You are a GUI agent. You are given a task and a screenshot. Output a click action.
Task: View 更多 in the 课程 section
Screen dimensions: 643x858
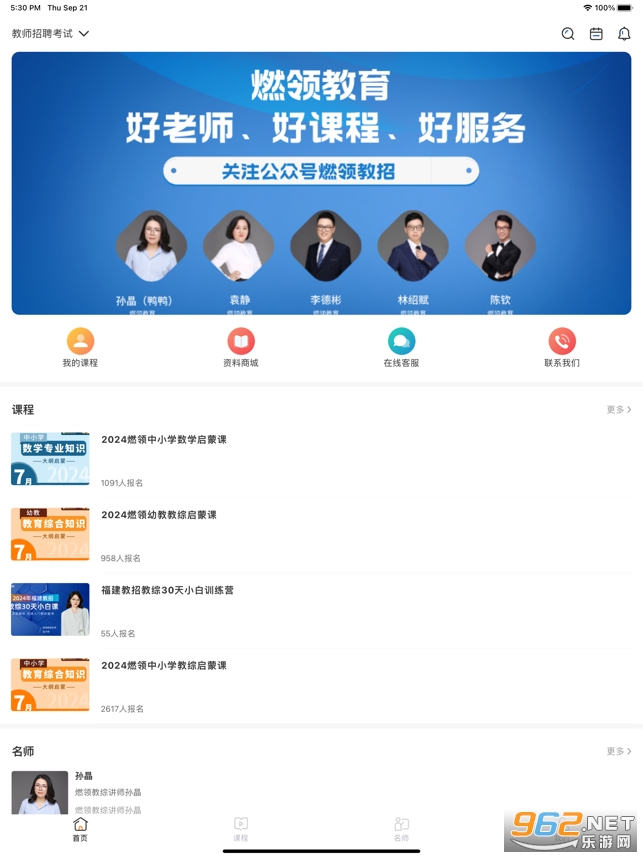coord(619,410)
